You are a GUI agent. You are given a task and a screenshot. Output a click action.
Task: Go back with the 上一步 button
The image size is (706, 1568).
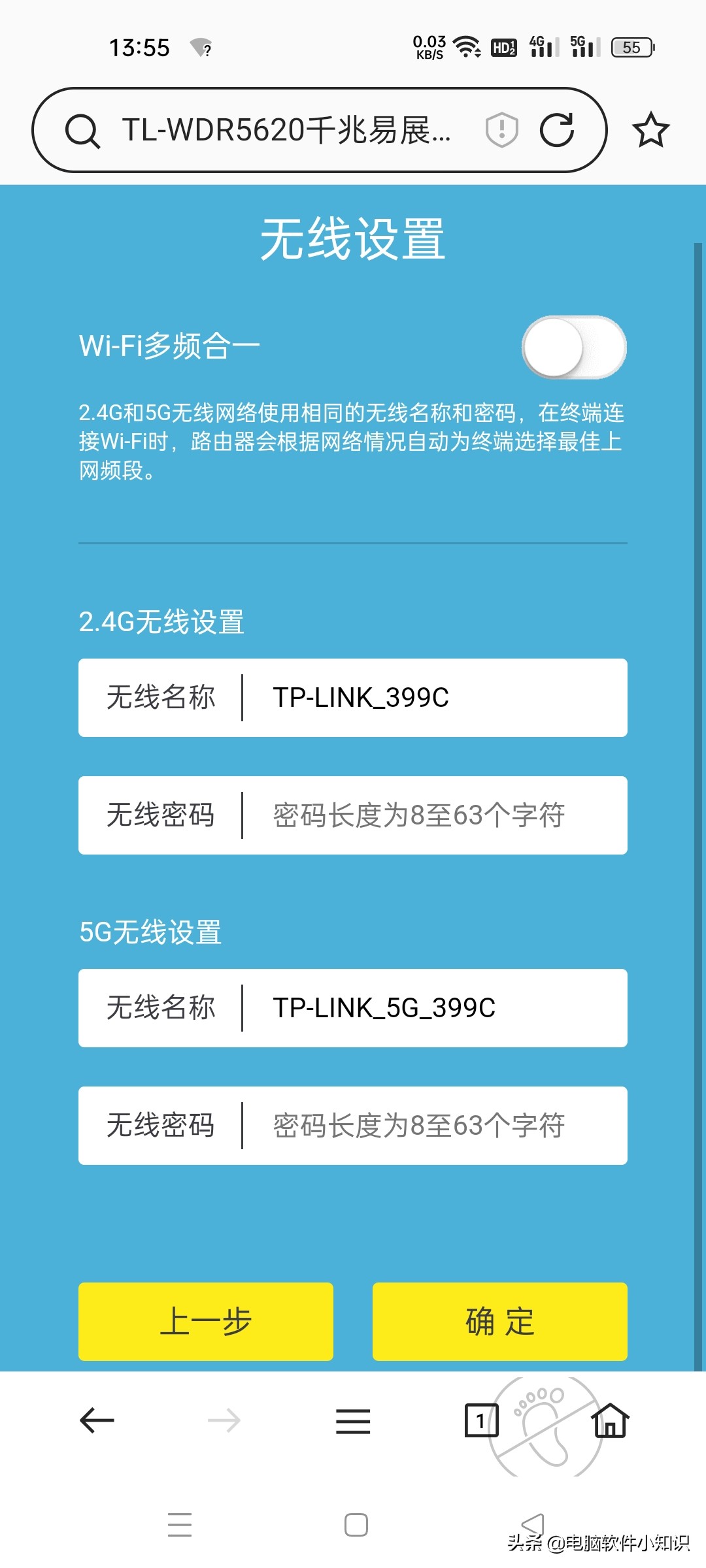[206, 1322]
